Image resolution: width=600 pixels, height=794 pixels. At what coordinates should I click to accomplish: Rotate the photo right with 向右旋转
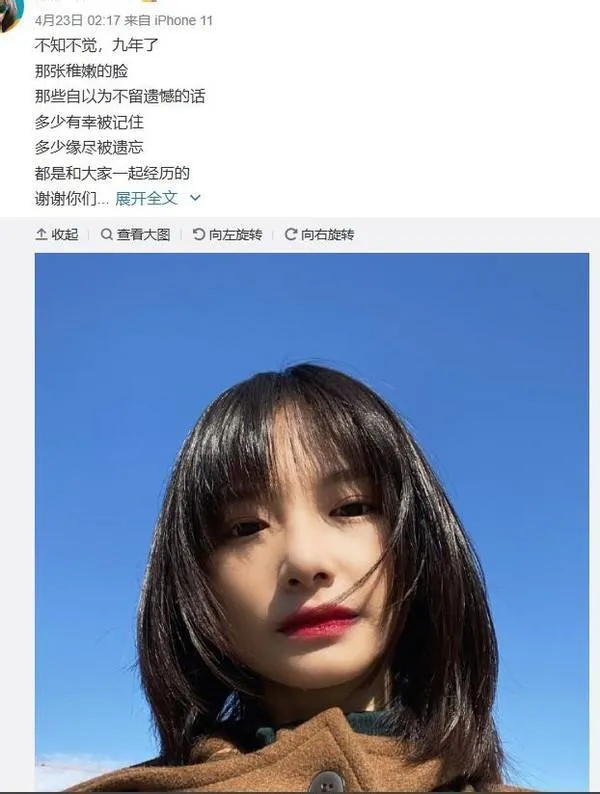click(320, 234)
